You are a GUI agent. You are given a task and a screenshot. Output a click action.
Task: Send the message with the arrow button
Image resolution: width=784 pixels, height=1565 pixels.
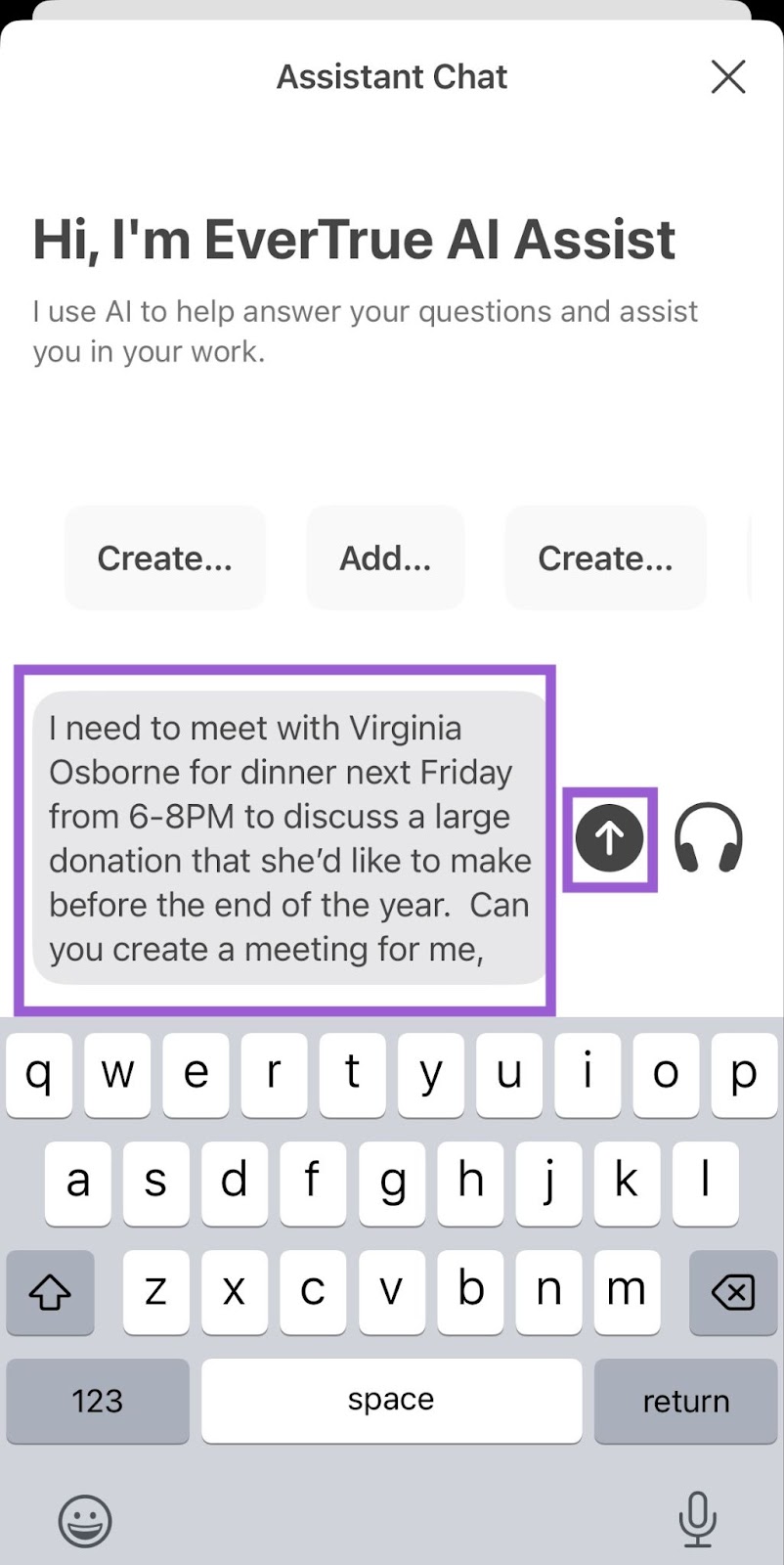609,838
